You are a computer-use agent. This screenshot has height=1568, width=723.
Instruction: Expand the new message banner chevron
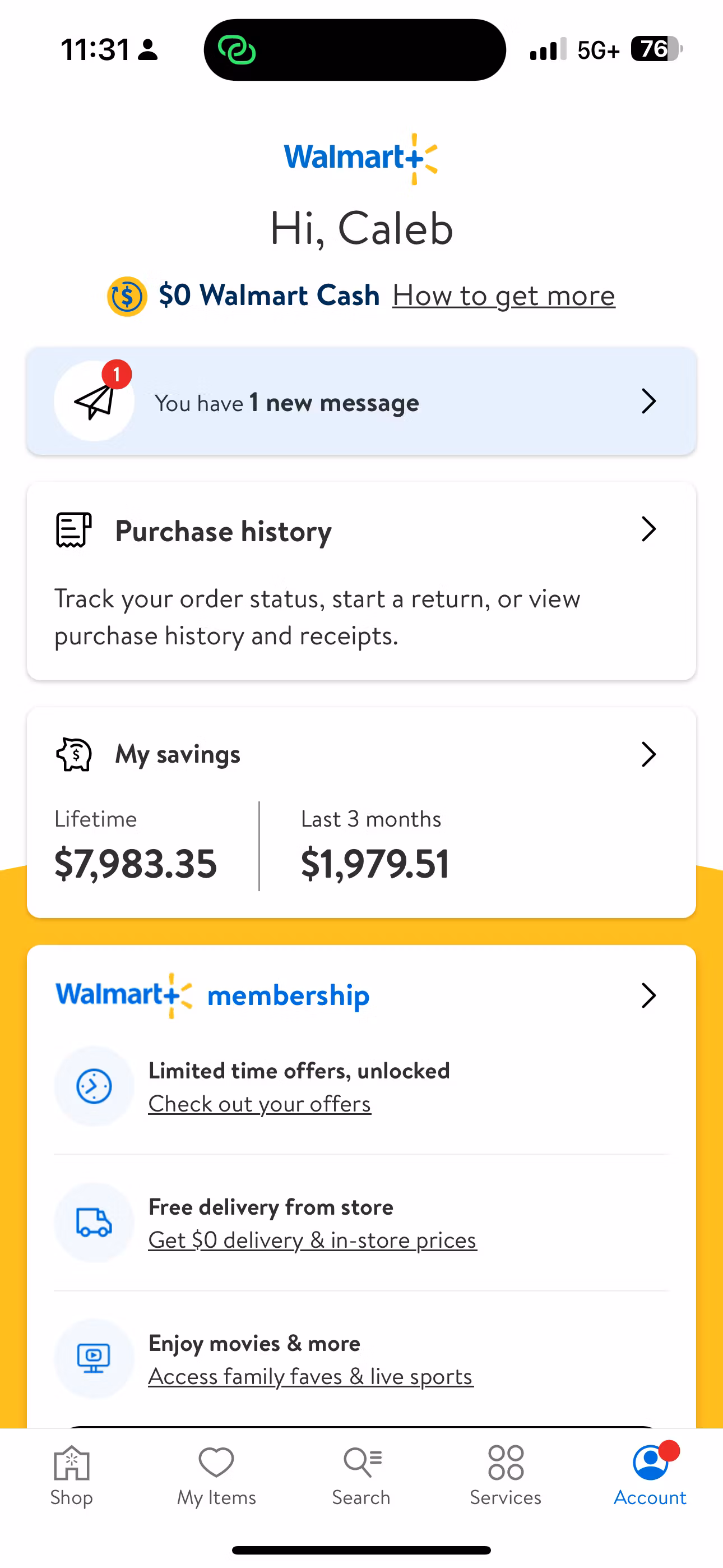[649, 401]
